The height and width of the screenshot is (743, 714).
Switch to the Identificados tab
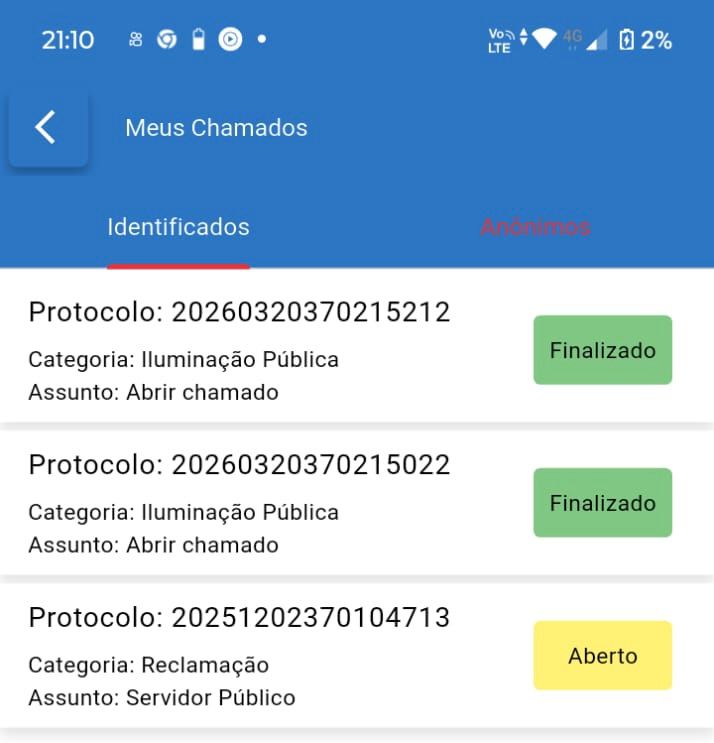[x=178, y=228]
